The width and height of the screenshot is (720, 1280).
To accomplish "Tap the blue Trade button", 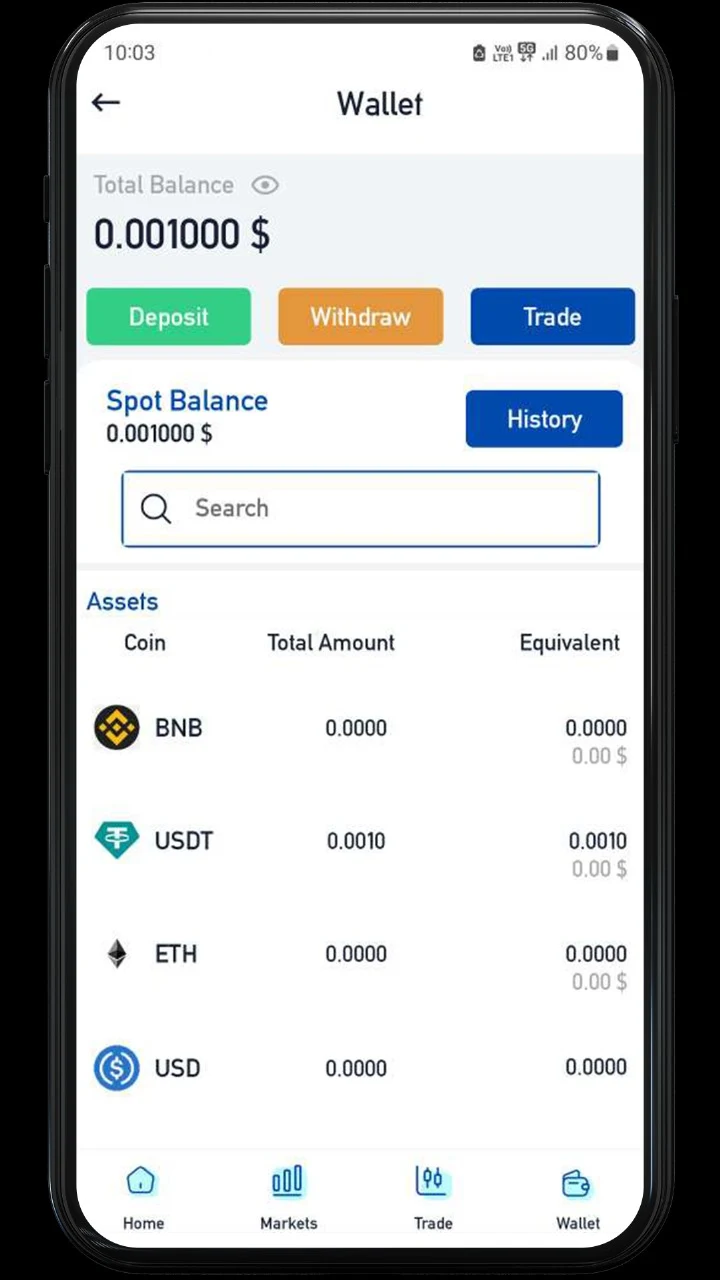I will (x=552, y=317).
